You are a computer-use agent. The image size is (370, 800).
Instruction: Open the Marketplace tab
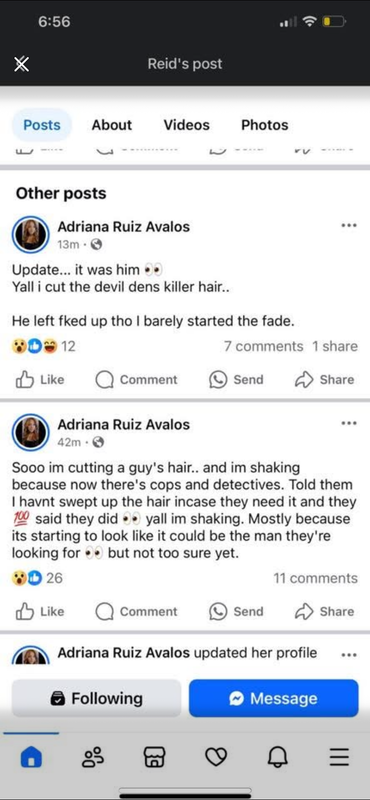click(154, 757)
